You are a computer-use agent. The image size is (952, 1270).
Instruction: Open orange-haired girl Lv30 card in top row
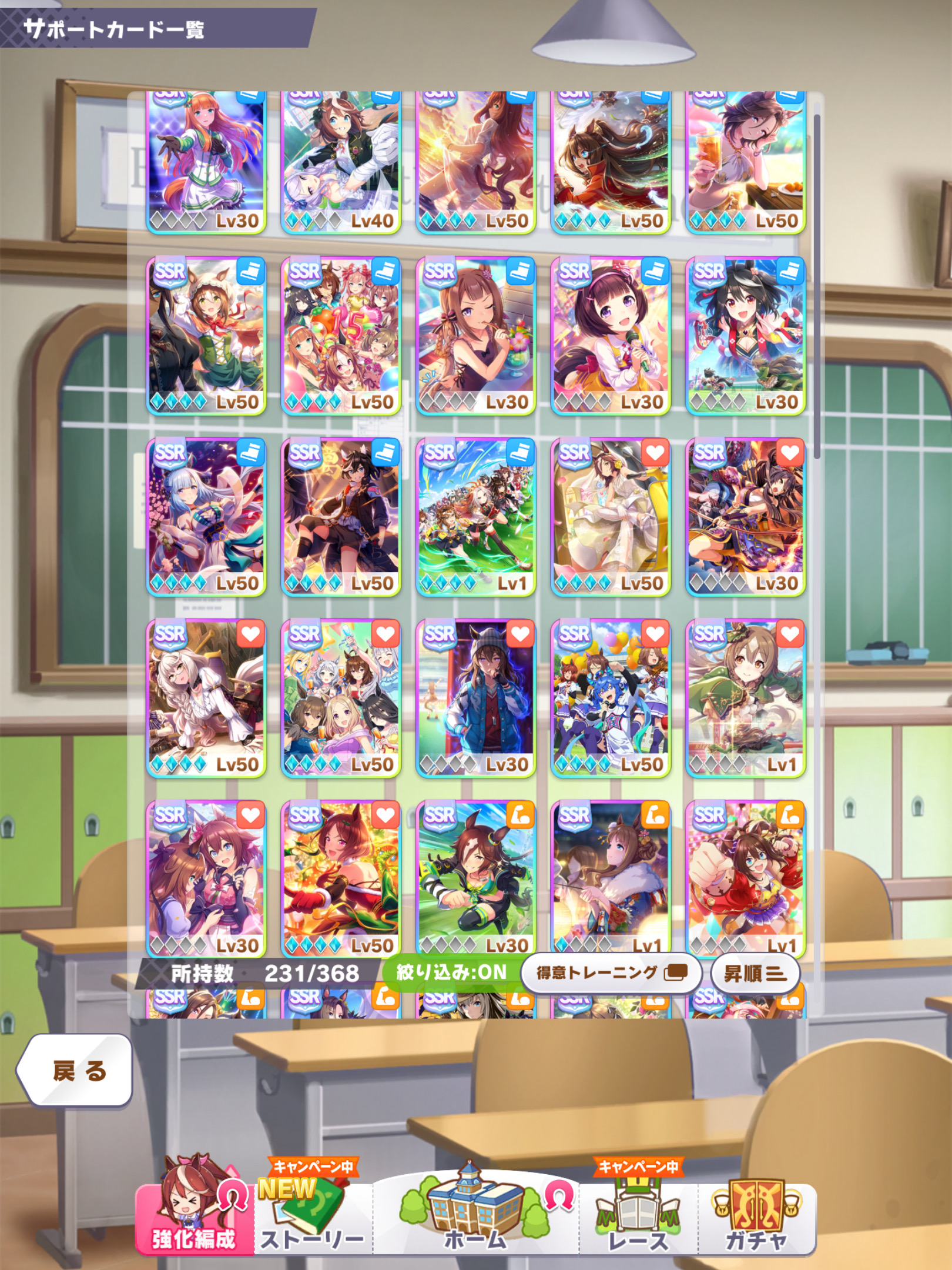coord(206,162)
